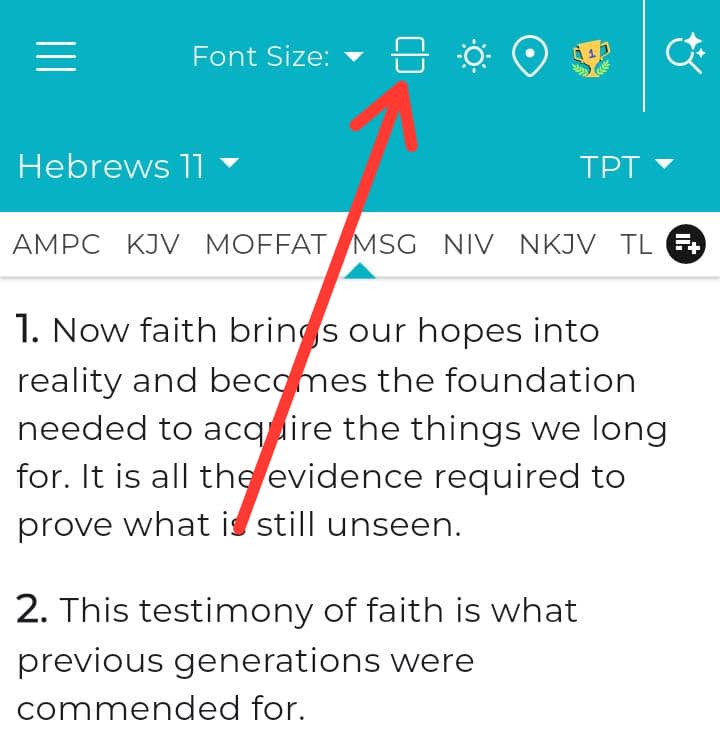Open the hamburger menu
The image size is (720, 737).
(x=56, y=56)
